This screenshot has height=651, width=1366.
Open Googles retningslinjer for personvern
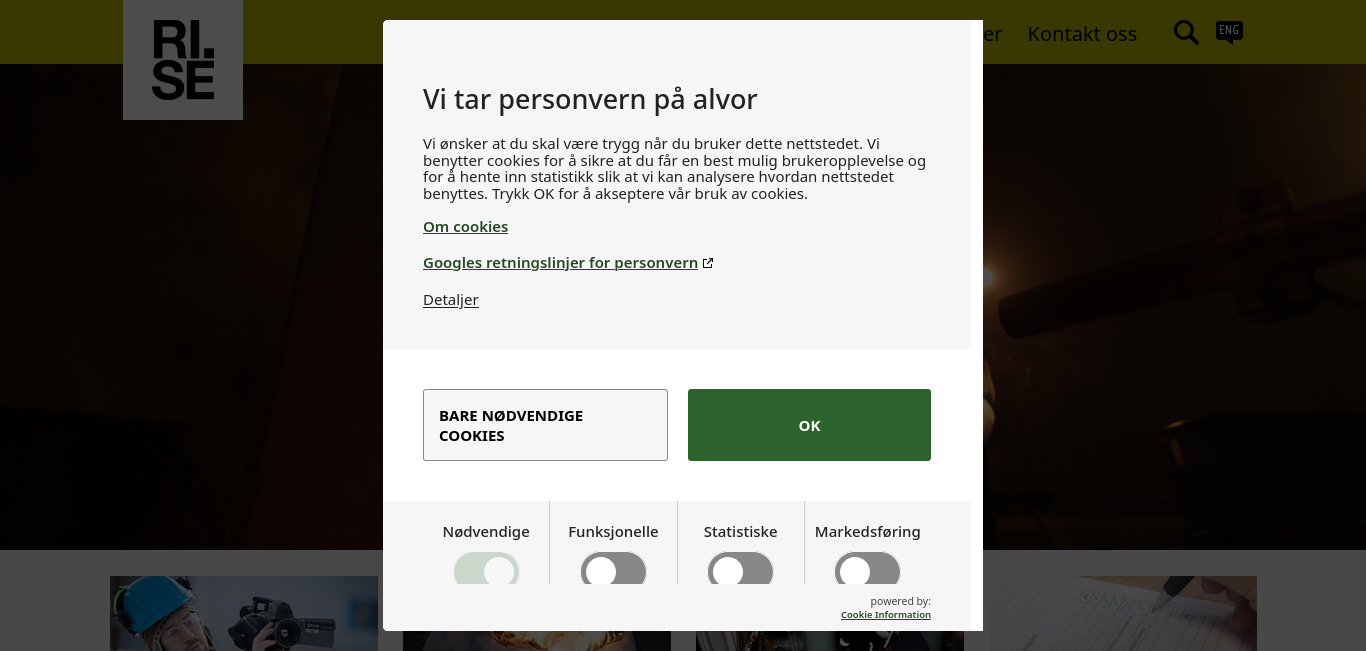tap(560, 263)
